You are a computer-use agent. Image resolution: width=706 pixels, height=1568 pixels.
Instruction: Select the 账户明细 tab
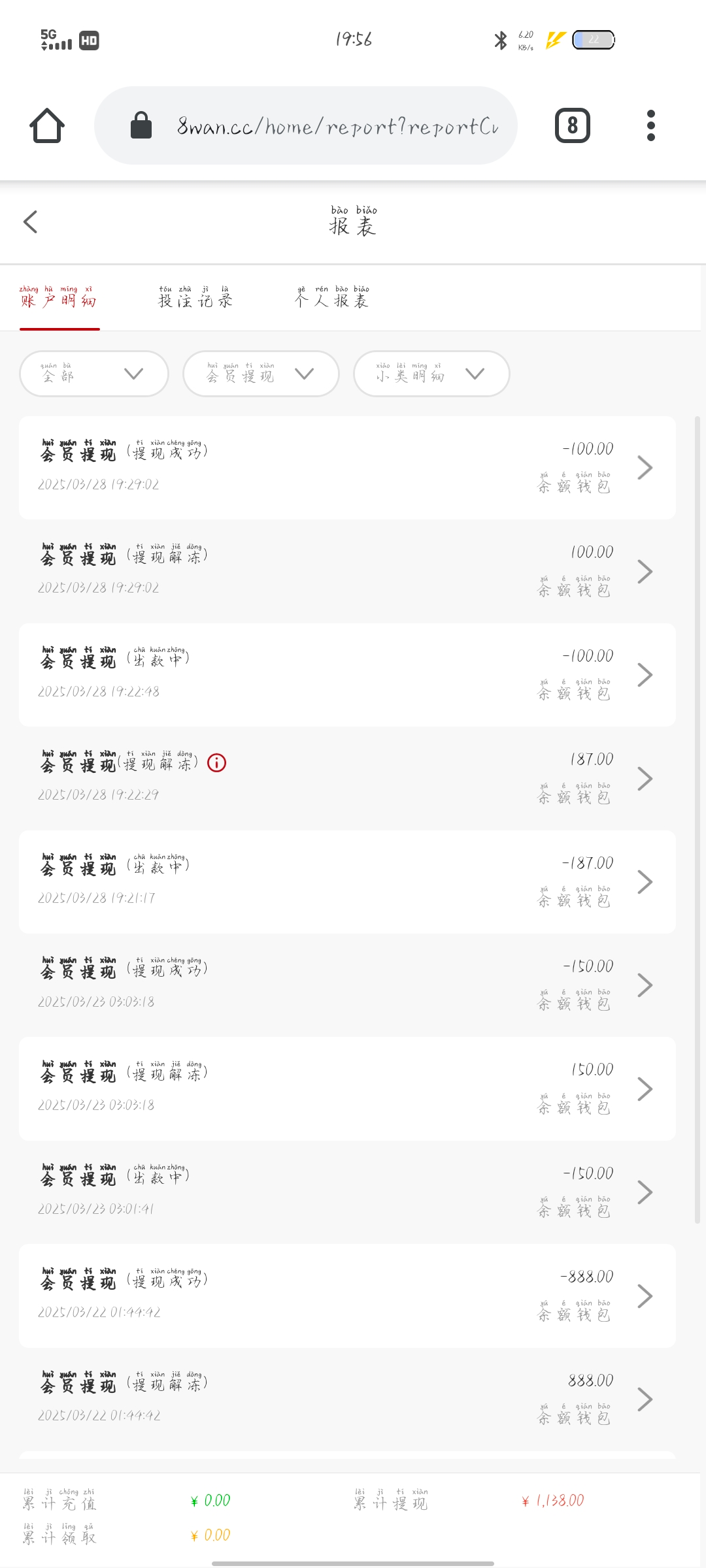pos(59,298)
